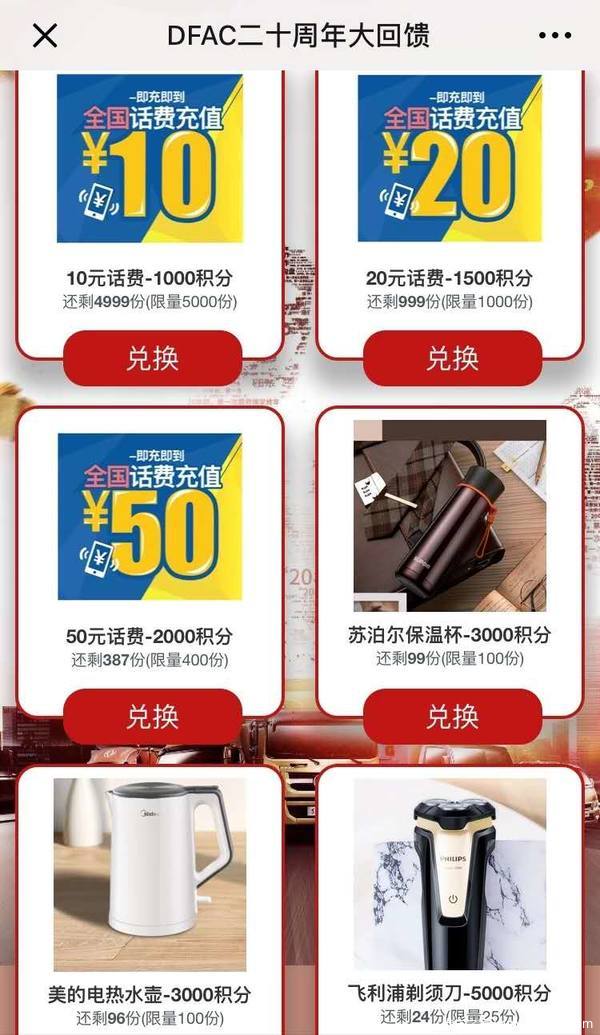Open the 20元话费 recharge card image

(x=450, y=158)
